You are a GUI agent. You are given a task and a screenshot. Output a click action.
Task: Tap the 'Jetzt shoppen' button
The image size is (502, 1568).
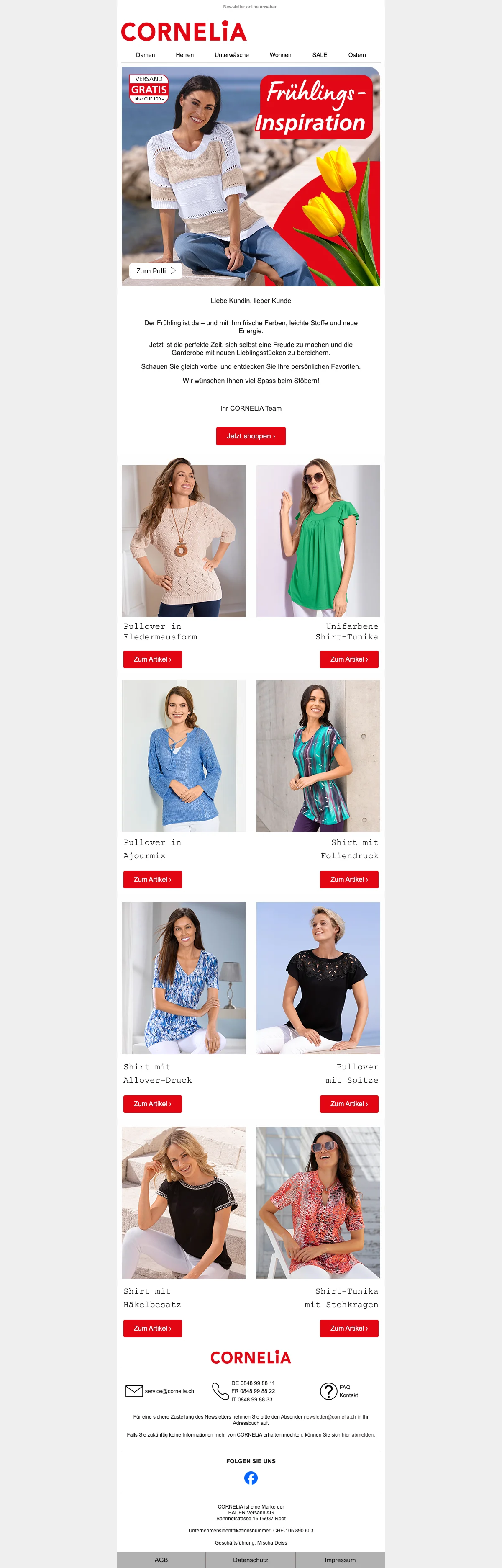coord(251,436)
